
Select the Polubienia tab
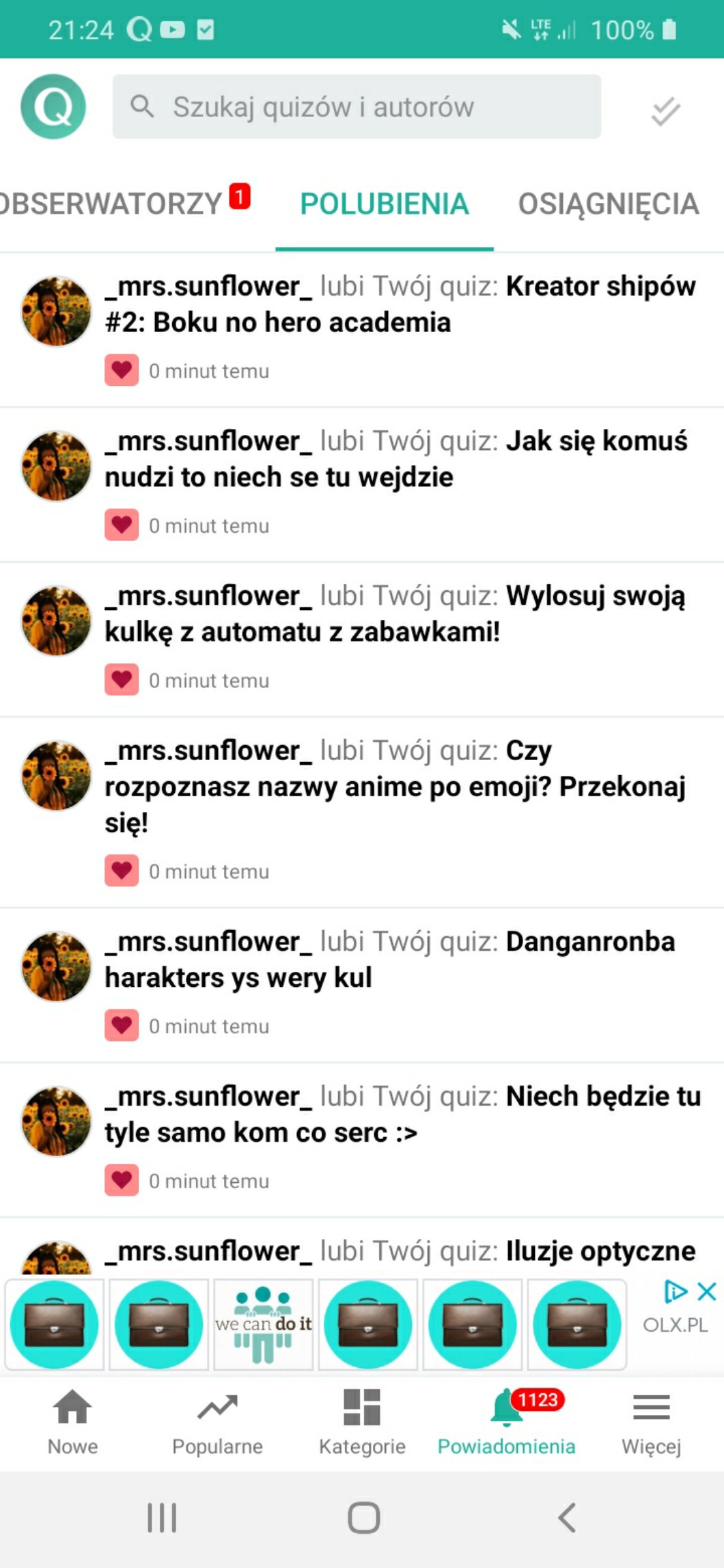(384, 204)
